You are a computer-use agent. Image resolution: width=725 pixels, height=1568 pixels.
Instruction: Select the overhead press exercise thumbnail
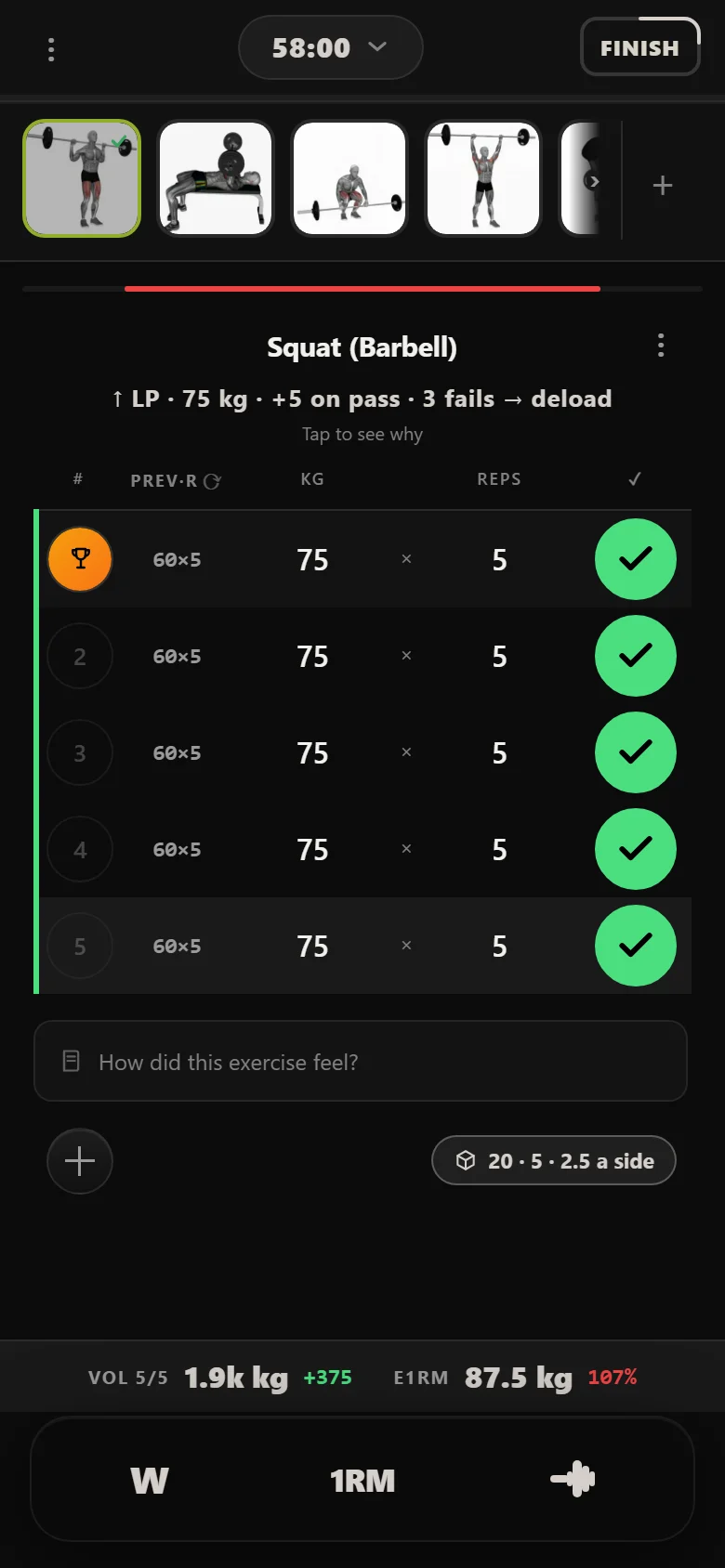[x=483, y=178]
